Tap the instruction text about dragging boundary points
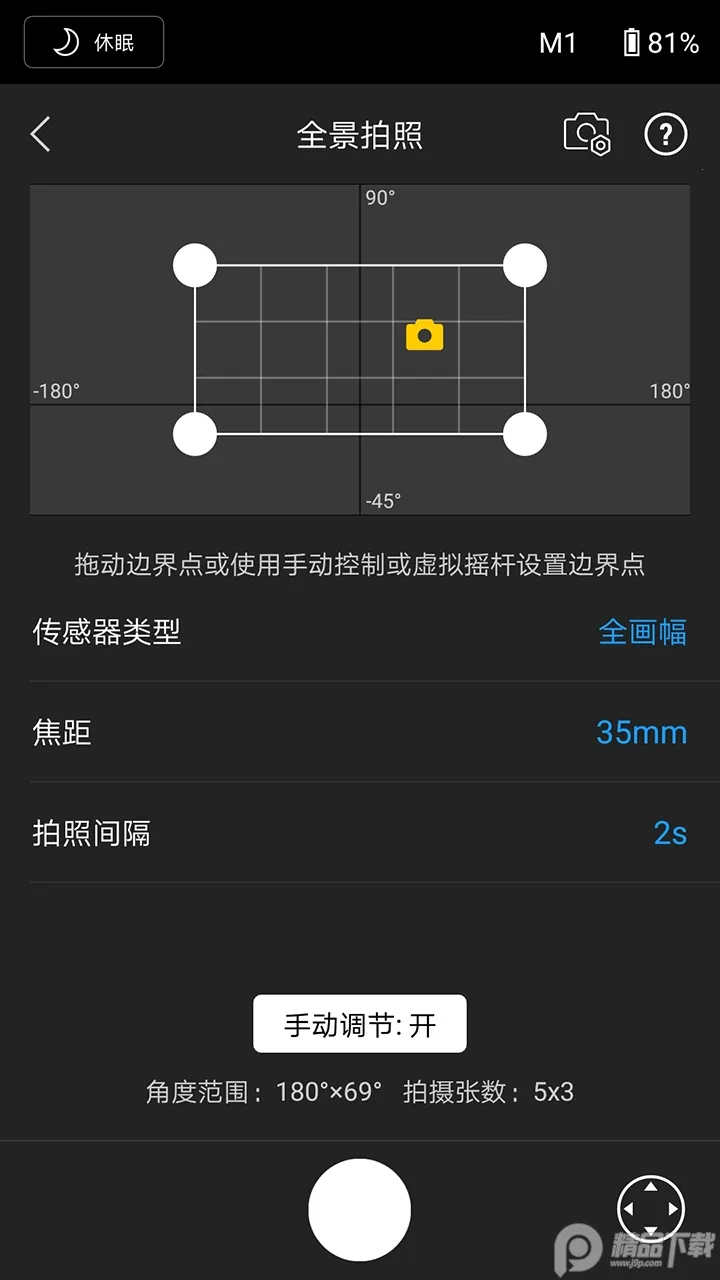This screenshot has height=1280, width=720. [360, 564]
